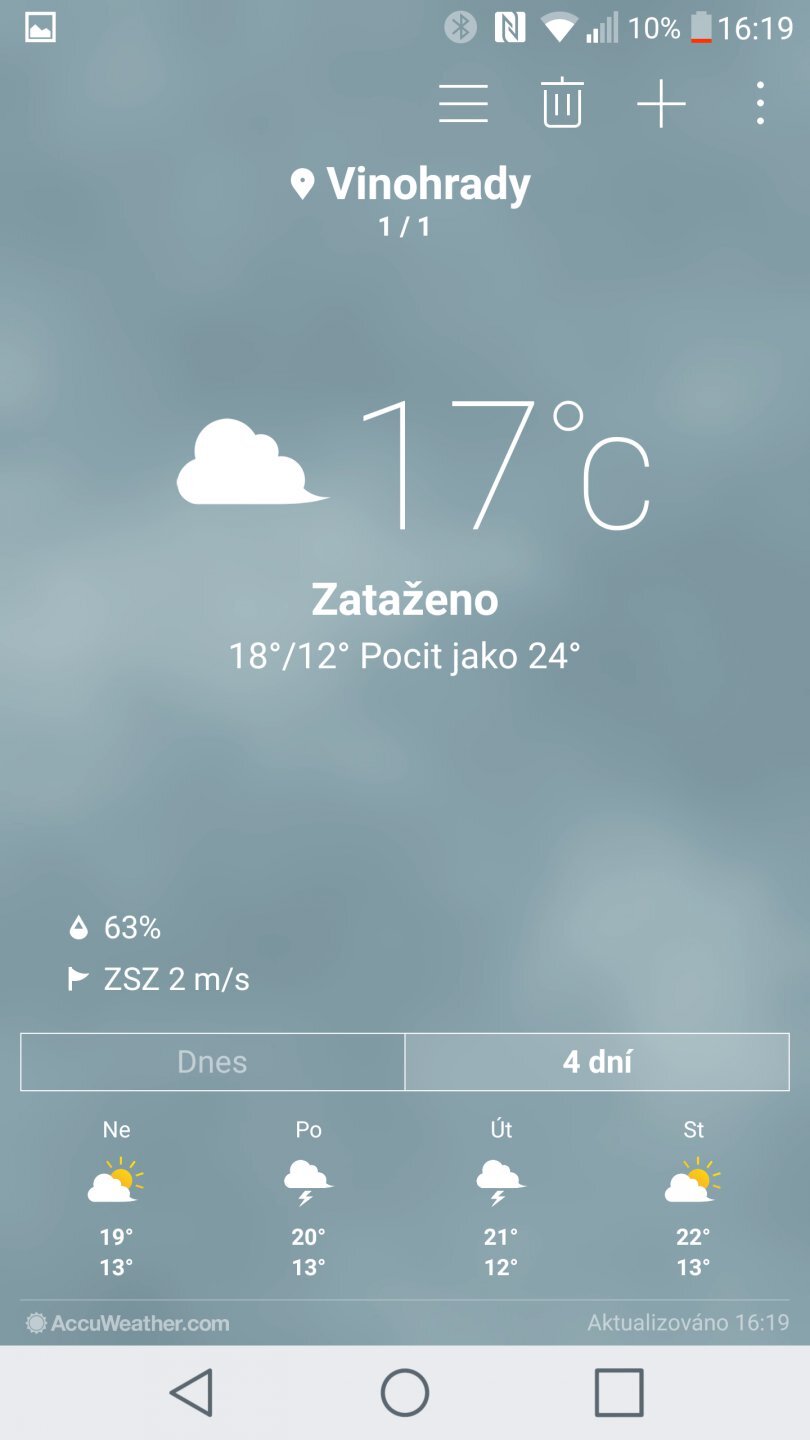The width and height of the screenshot is (810, 1440).
Task: Select the 4 dní forecast tab
Action: 597,1062
